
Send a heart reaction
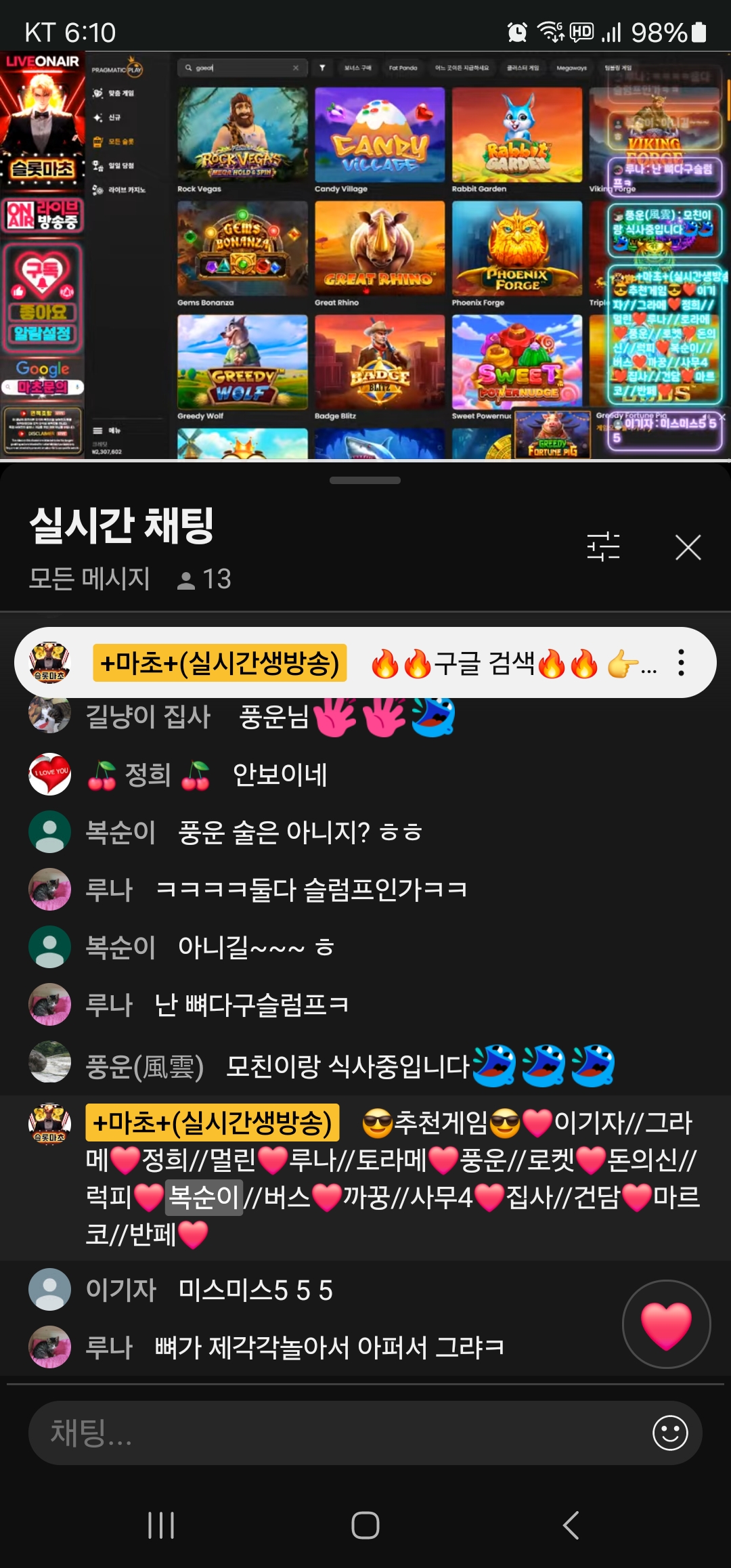pyautogui.click(x=666, y=1324)
